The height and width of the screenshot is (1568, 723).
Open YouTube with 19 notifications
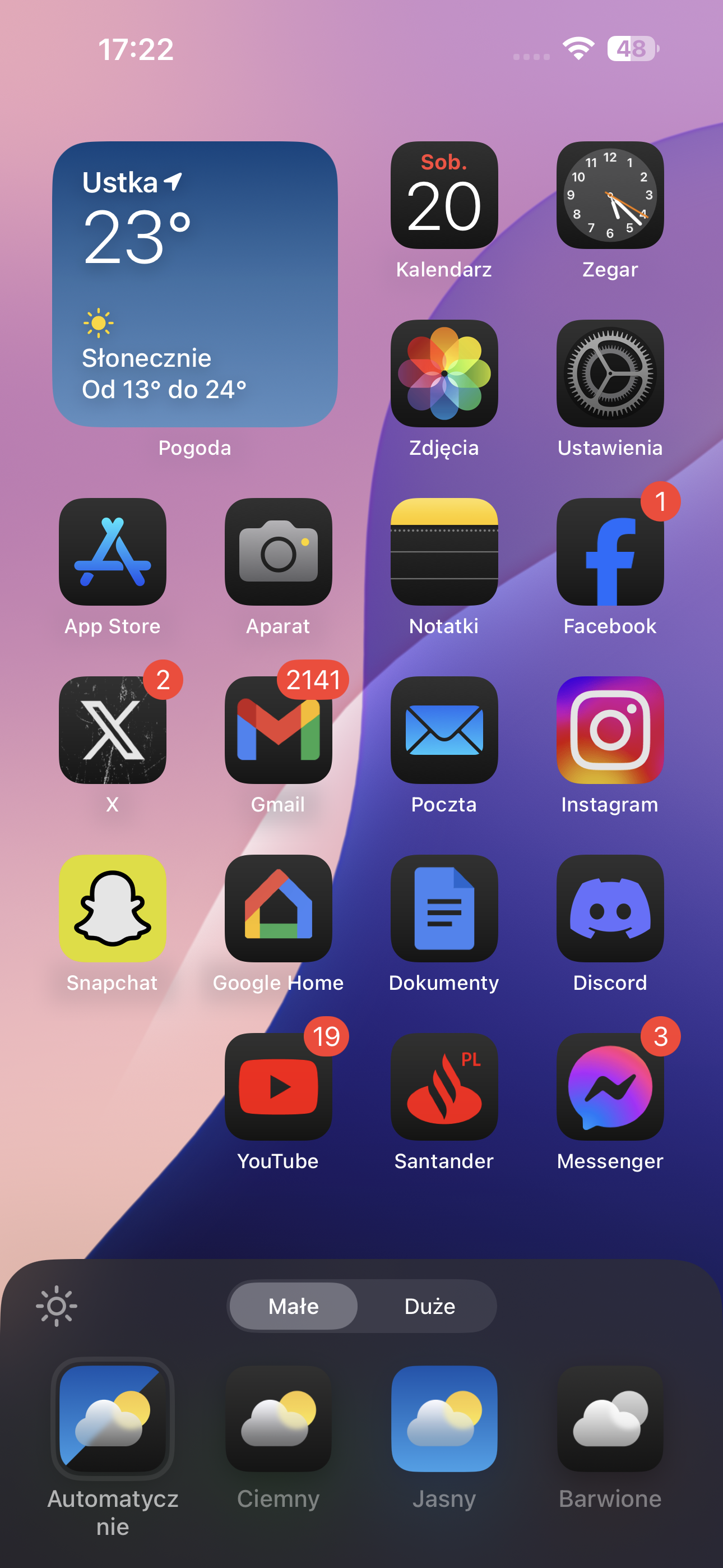278,1086
